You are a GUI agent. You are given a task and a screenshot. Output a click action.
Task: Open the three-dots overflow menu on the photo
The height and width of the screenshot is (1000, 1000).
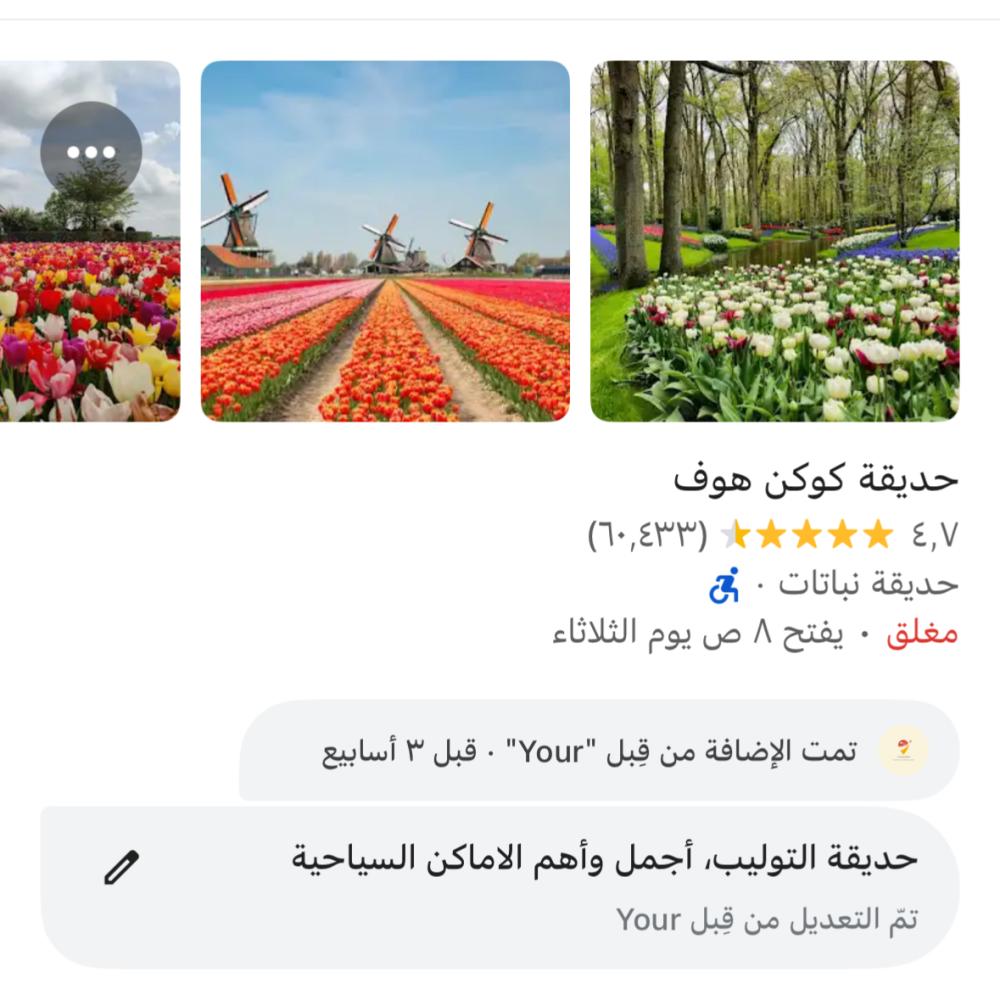tap(91, 152)
